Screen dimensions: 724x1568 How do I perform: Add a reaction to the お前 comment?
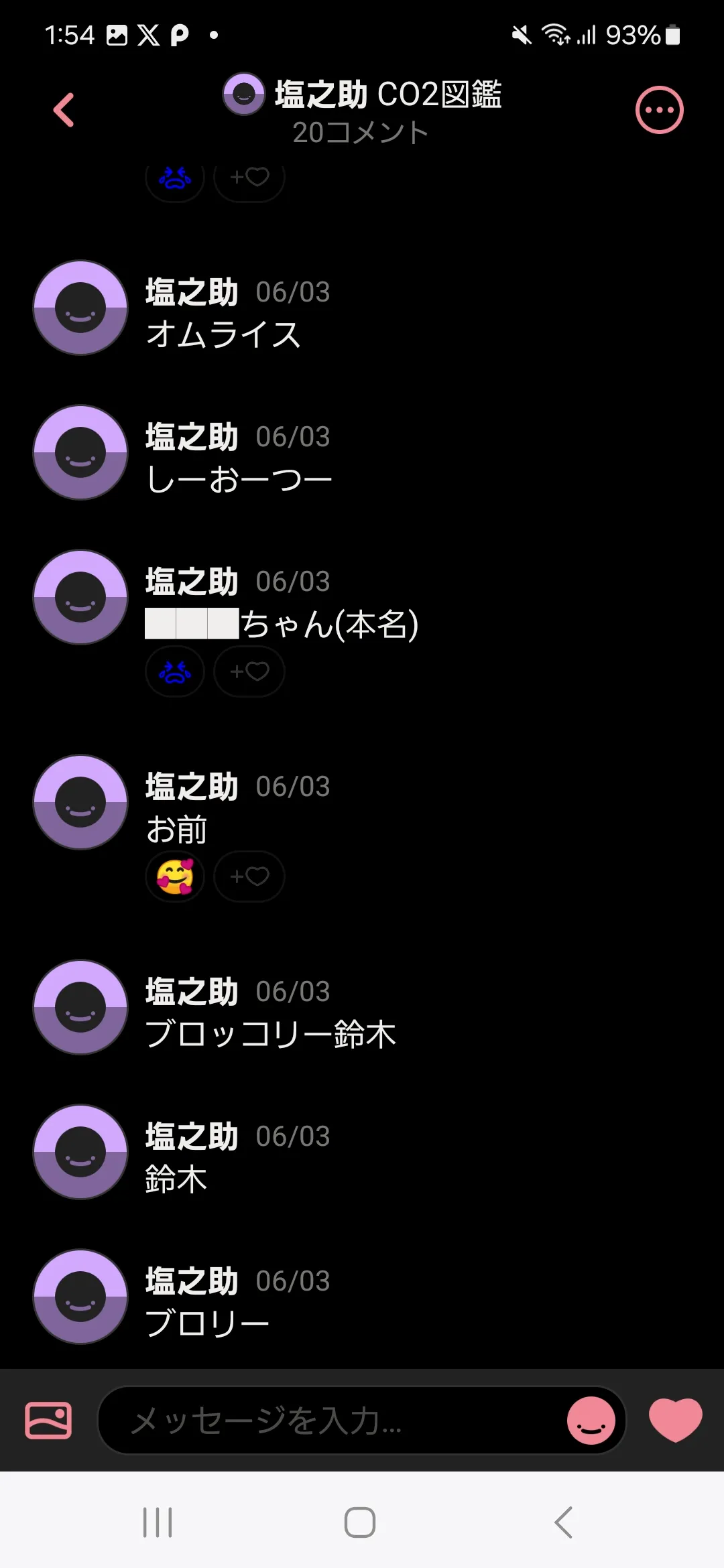coord(249,876)
